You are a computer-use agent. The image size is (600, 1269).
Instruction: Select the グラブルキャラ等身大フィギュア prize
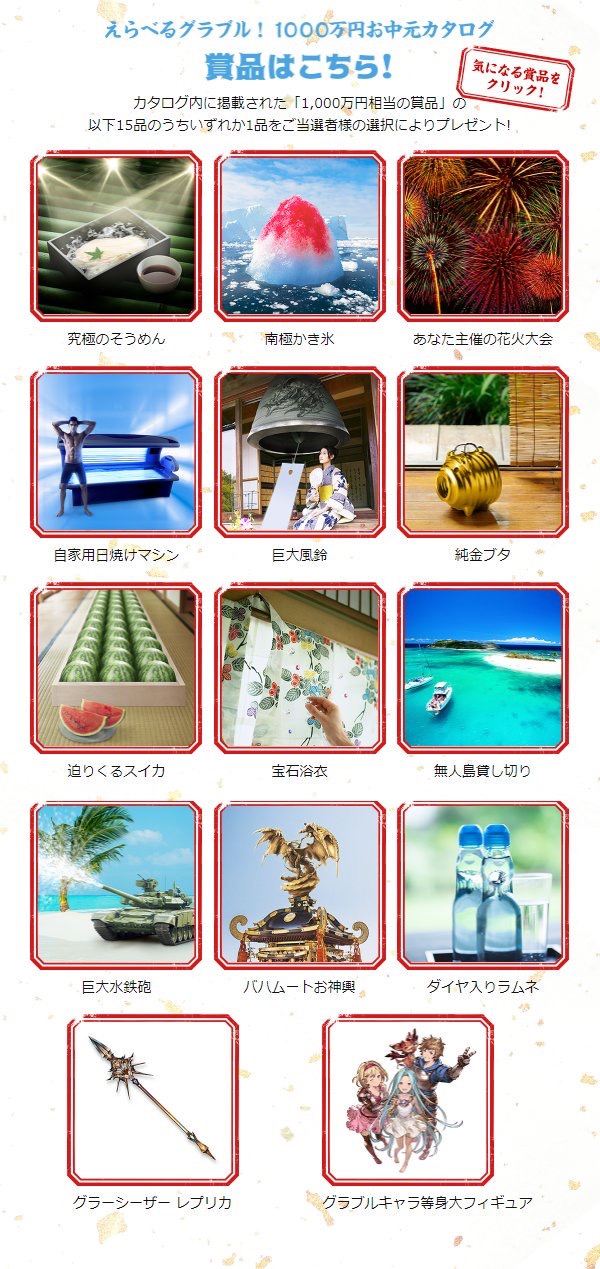pos(408,1100)
